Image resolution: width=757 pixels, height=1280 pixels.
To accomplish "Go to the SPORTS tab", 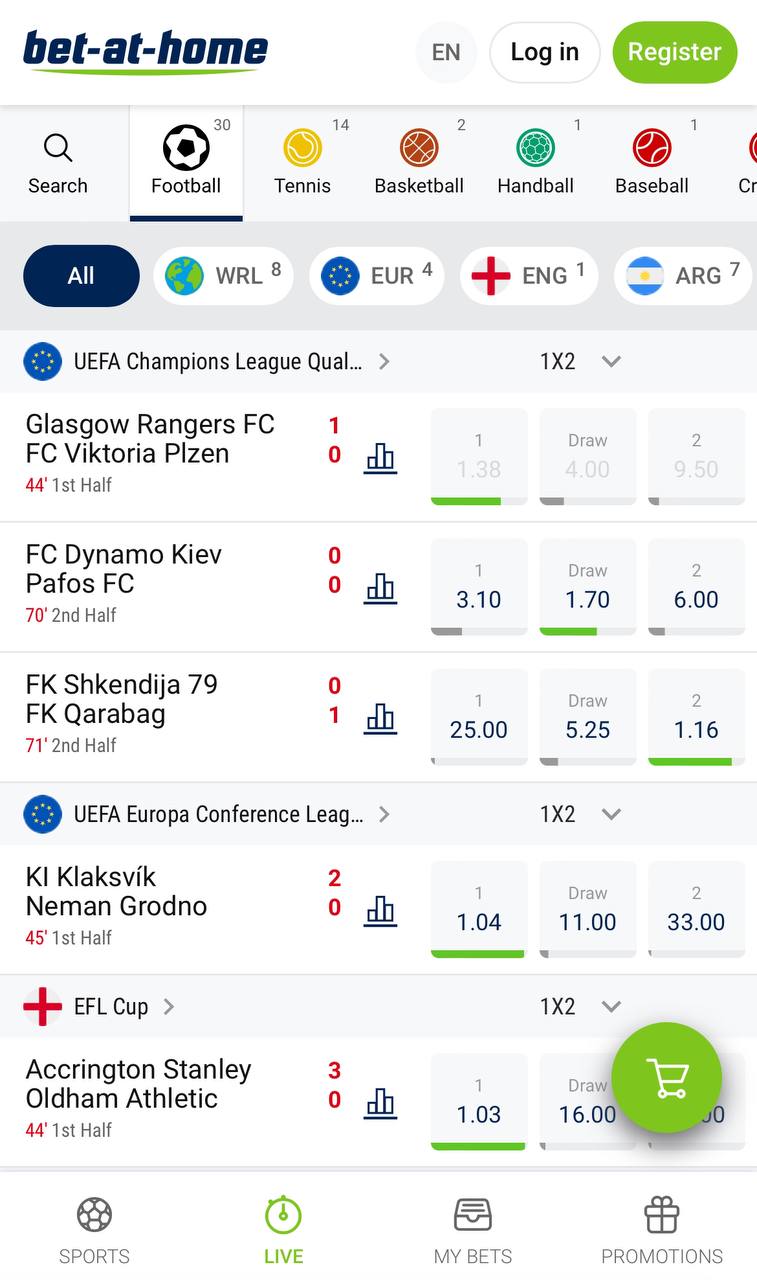I will tap(94, 1232).
